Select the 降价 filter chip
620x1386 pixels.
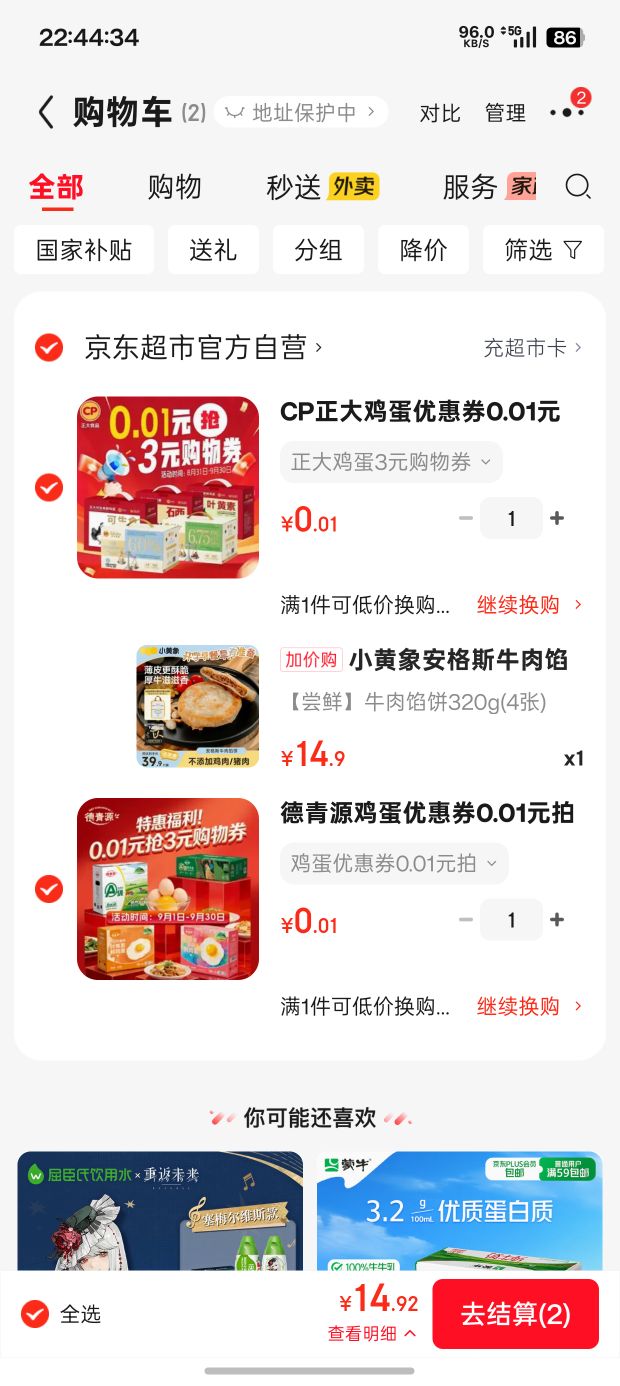click(x=423, y=250)
